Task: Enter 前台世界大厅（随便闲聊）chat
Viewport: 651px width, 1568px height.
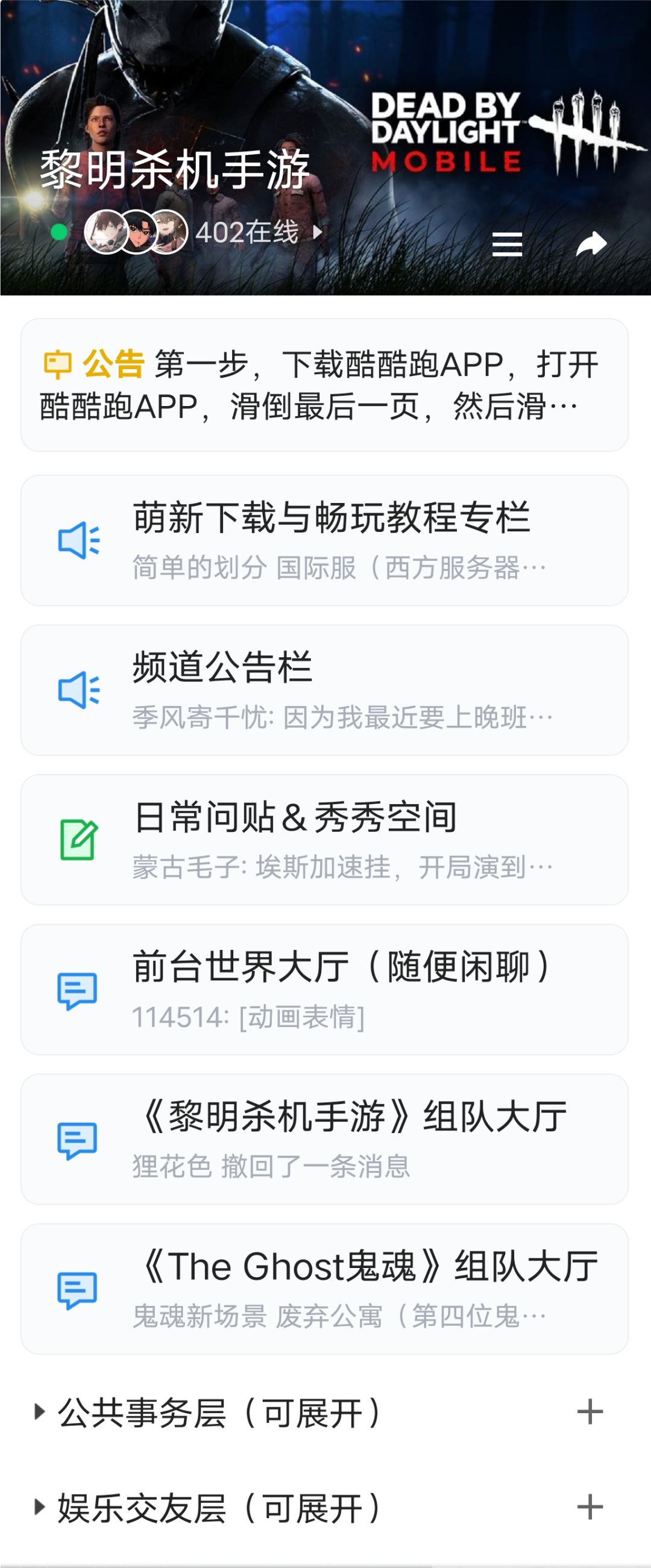Action: click(x=324, y=990)
